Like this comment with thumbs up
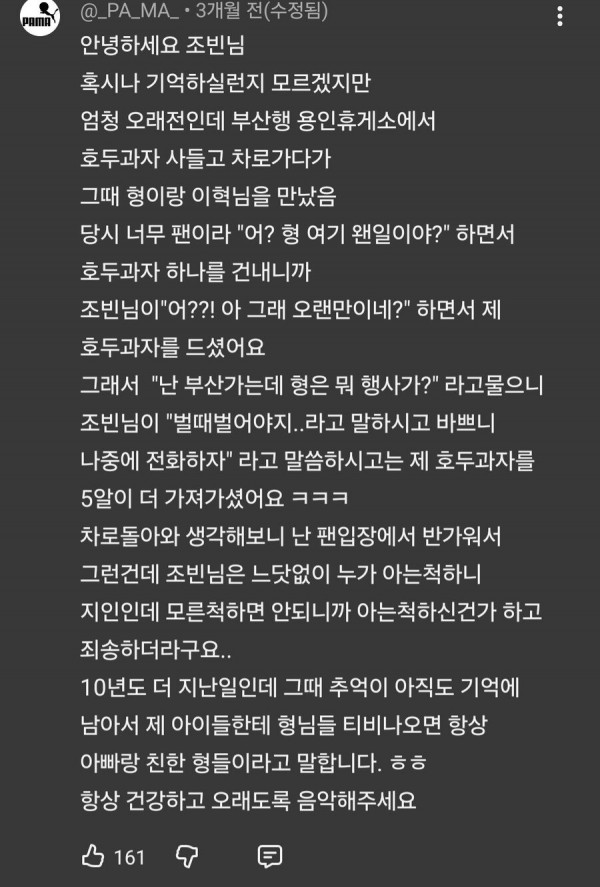Screen dimensions: 600x887 94,856
